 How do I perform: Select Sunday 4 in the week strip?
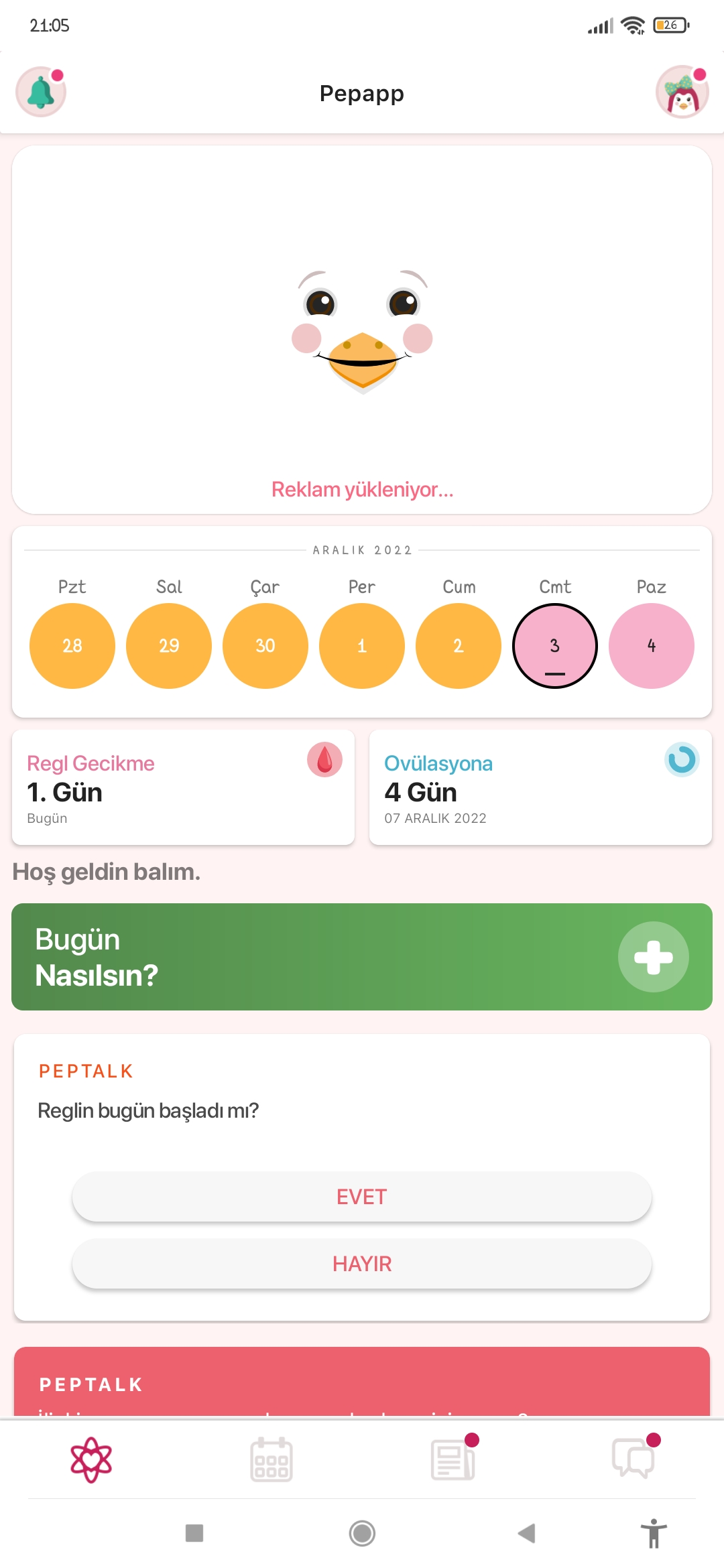click(652, 645)
